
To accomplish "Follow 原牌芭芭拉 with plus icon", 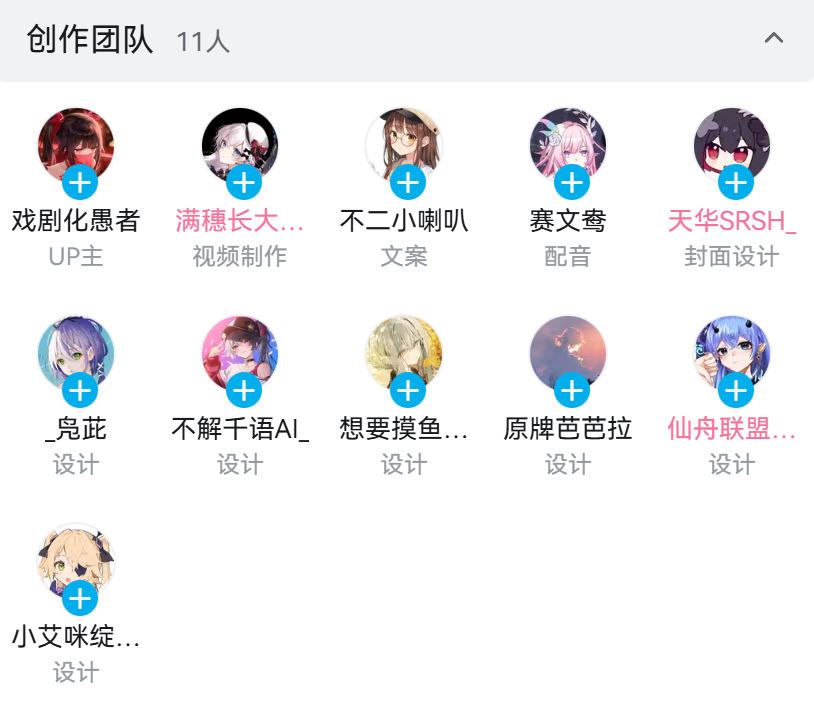I will point(572,391).
